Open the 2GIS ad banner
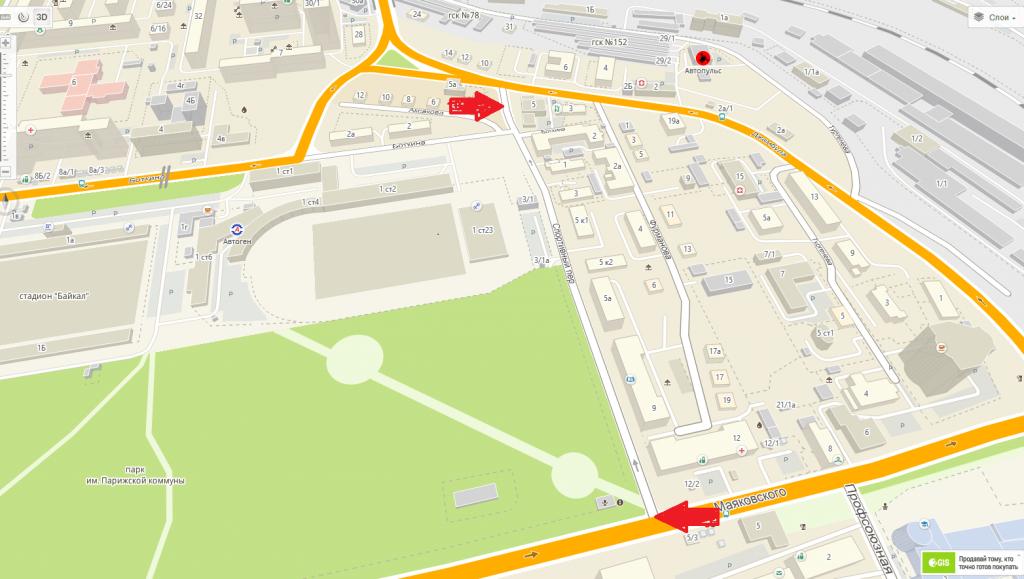 972,563
